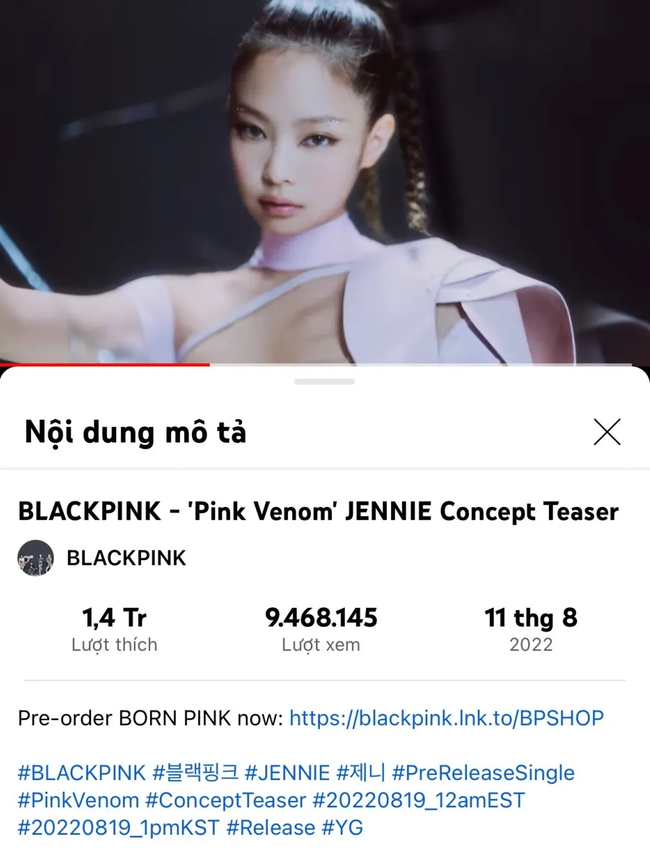The image size is (650, 851).
Task: Open the #PinkVenom hashtag
Action: click(79, 800)
